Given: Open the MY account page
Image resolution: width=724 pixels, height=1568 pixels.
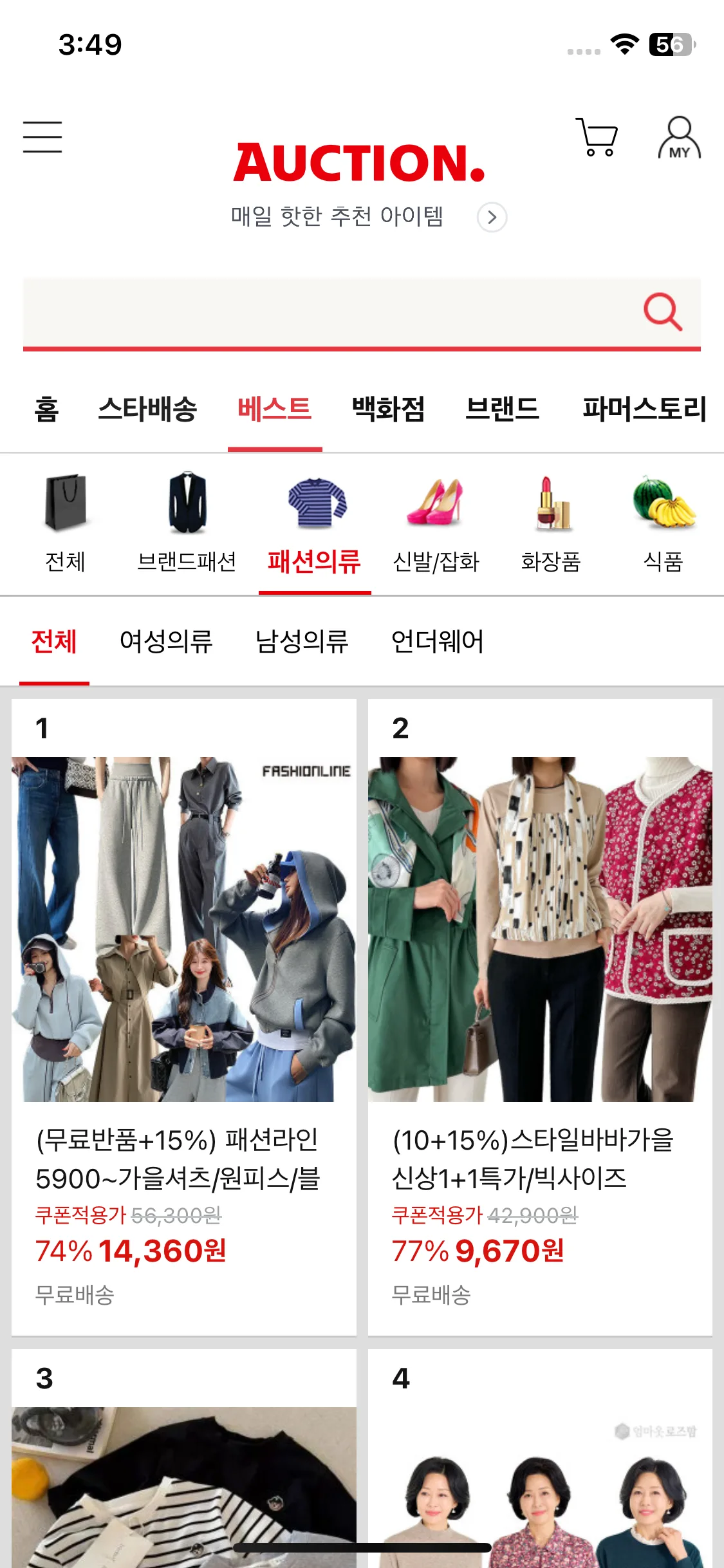Looking at the screenshot, I should pyautogui.click(x=679, y=138).
